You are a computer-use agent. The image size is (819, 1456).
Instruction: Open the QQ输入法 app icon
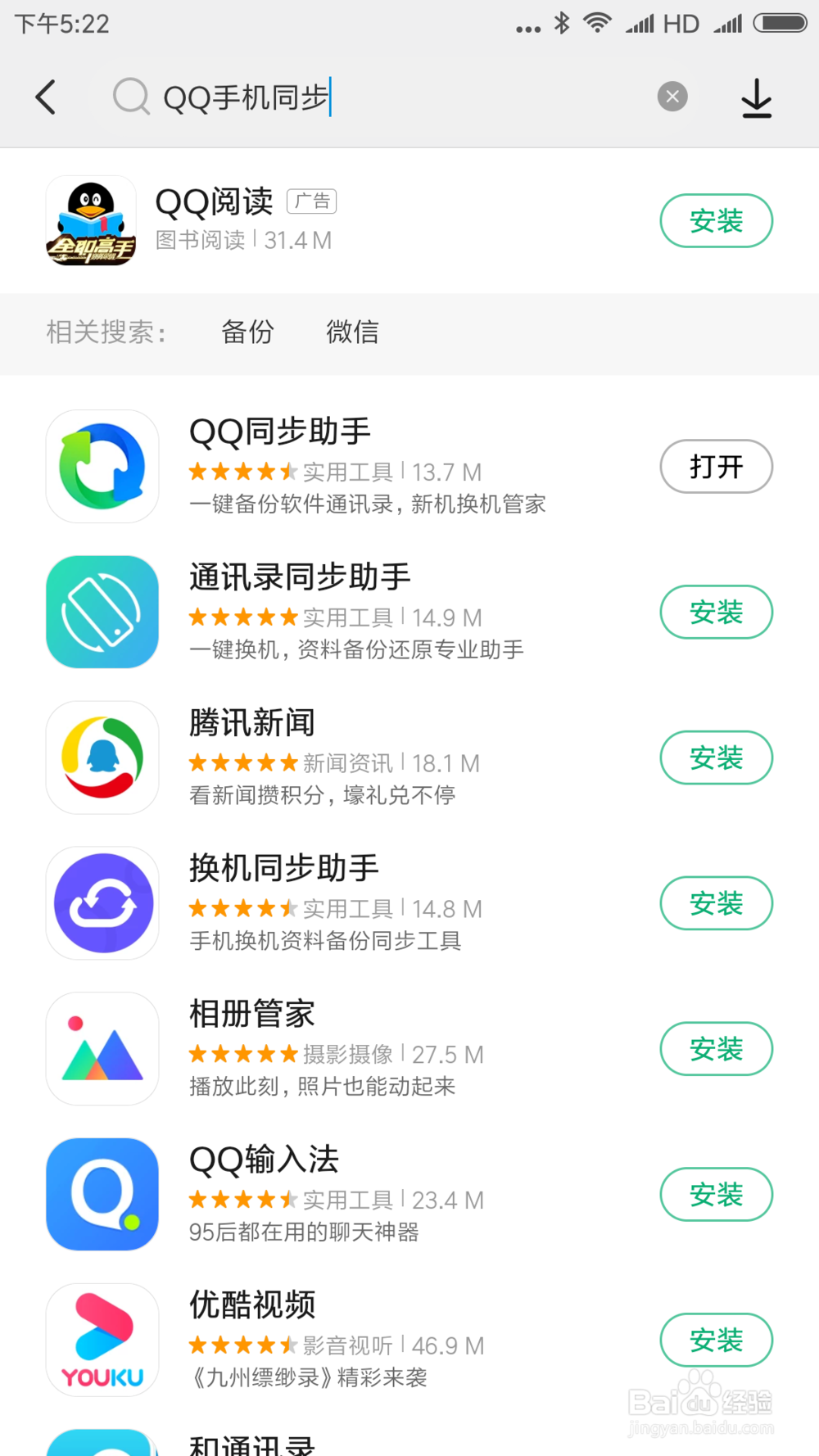tap(102, 1193)
